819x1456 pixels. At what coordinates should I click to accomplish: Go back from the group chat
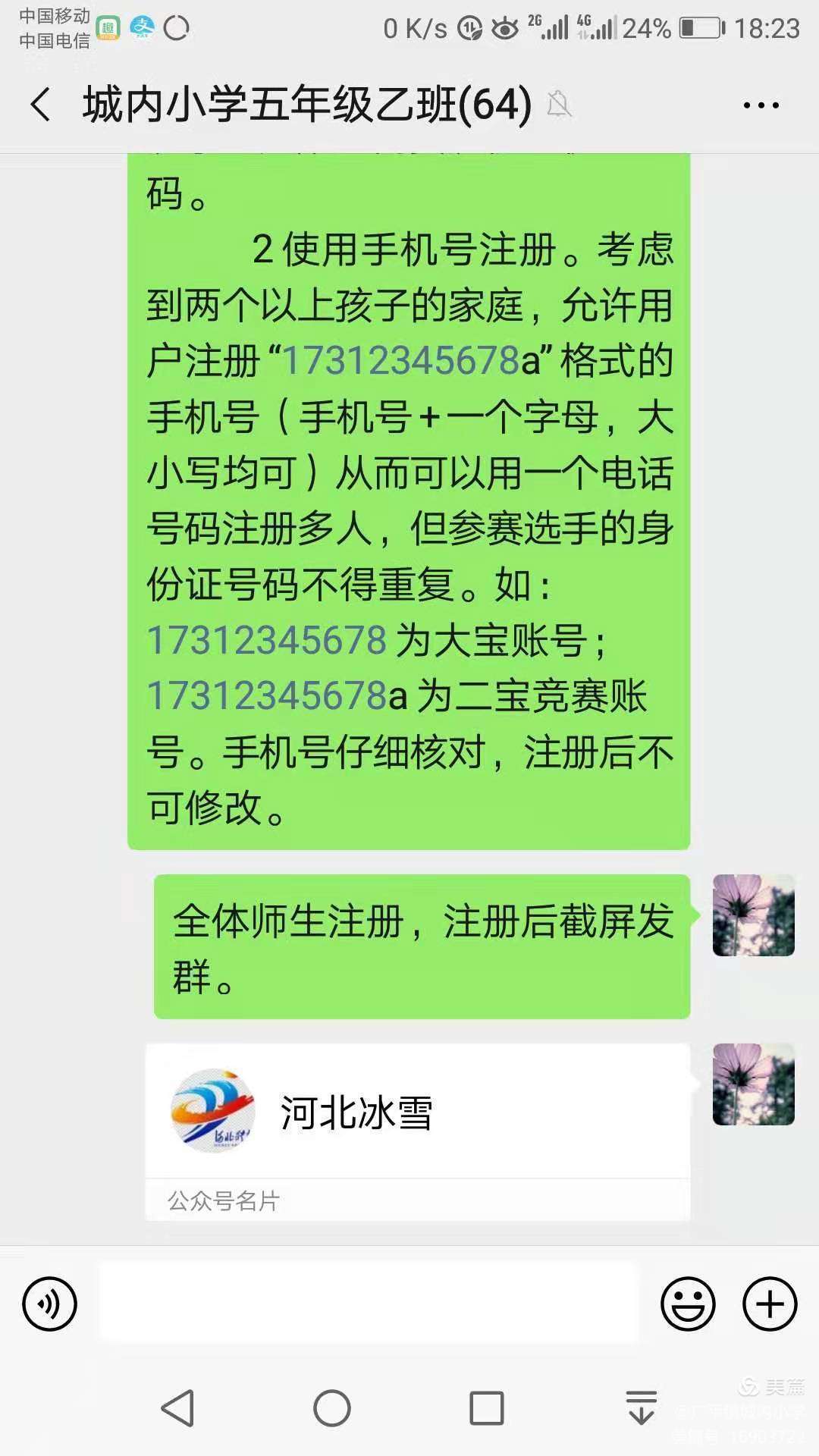42,105
